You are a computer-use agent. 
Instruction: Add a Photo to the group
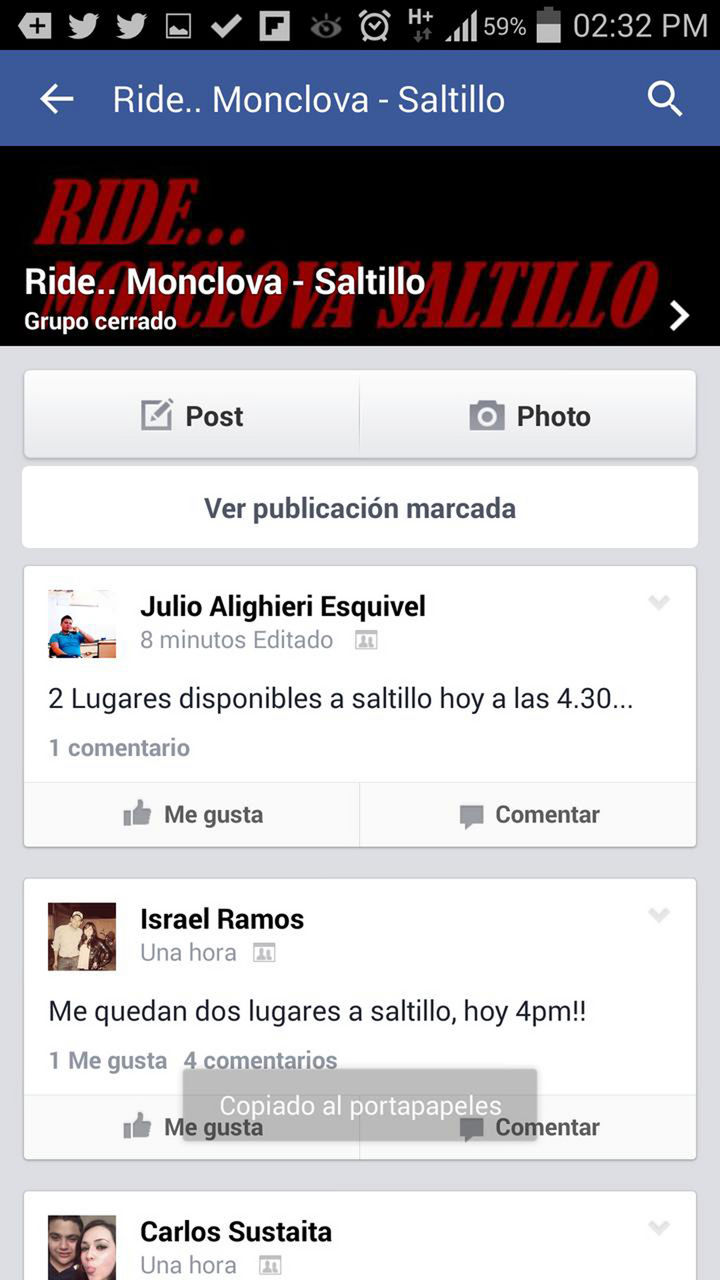pos(529,416)
